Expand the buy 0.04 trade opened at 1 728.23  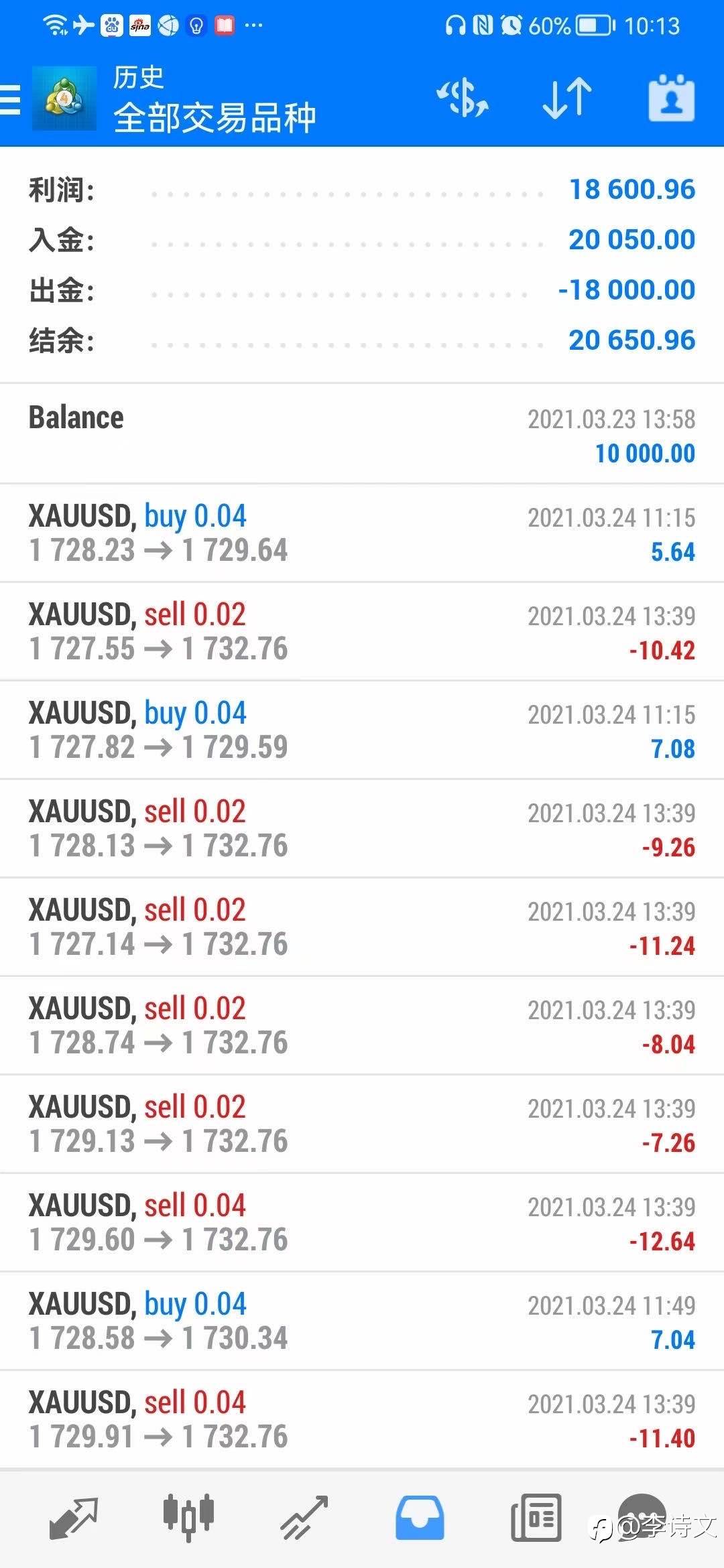point(362,533)
